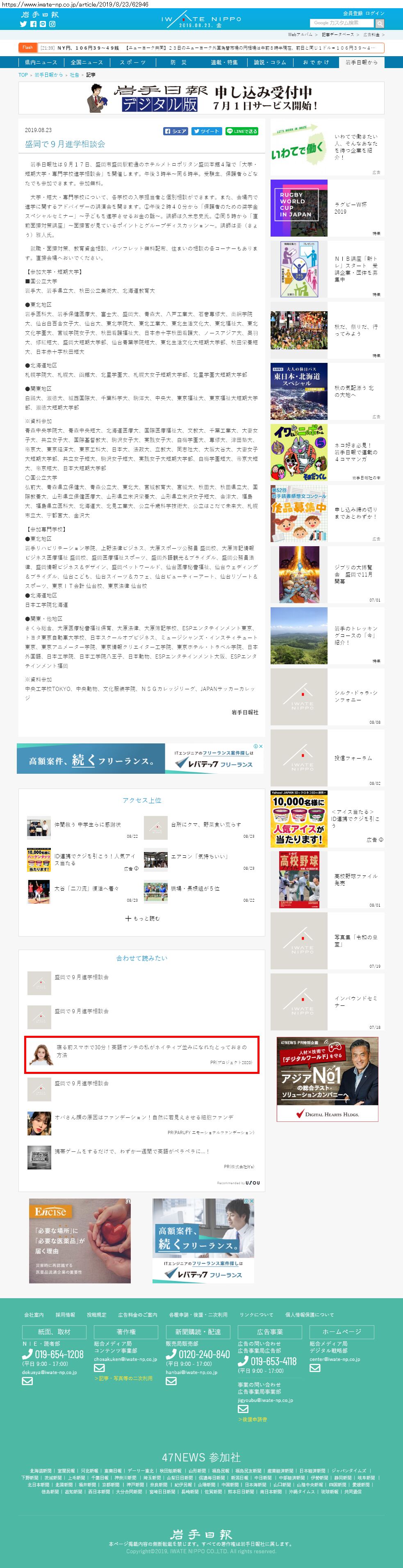Share article with シェア Facebook button
The width and height of the screenshot is (403, 1568).
click(175, 131)
